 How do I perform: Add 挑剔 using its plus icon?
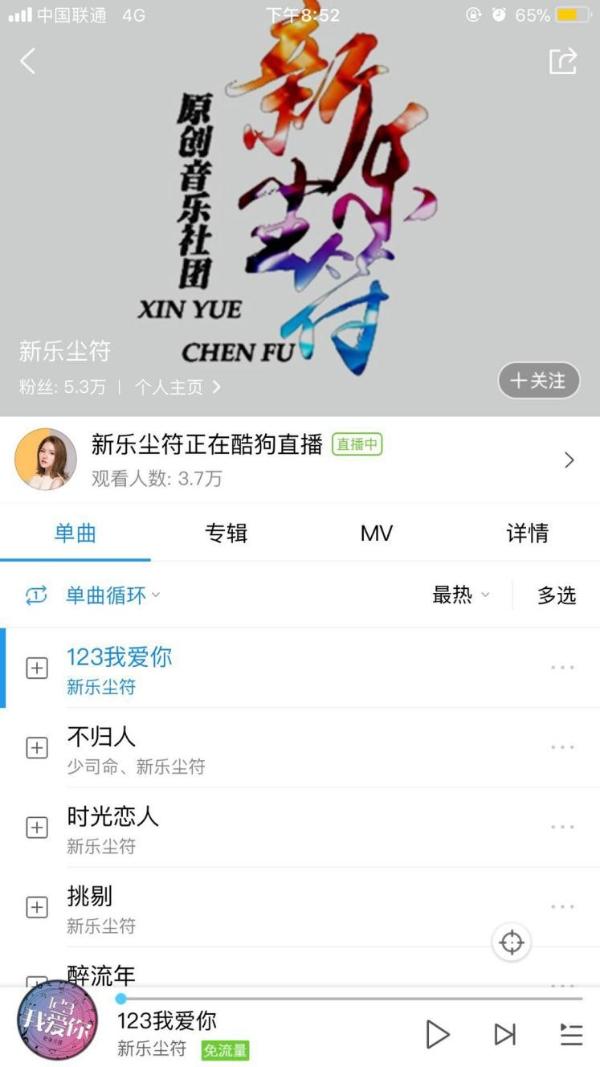tap(37, 907)
